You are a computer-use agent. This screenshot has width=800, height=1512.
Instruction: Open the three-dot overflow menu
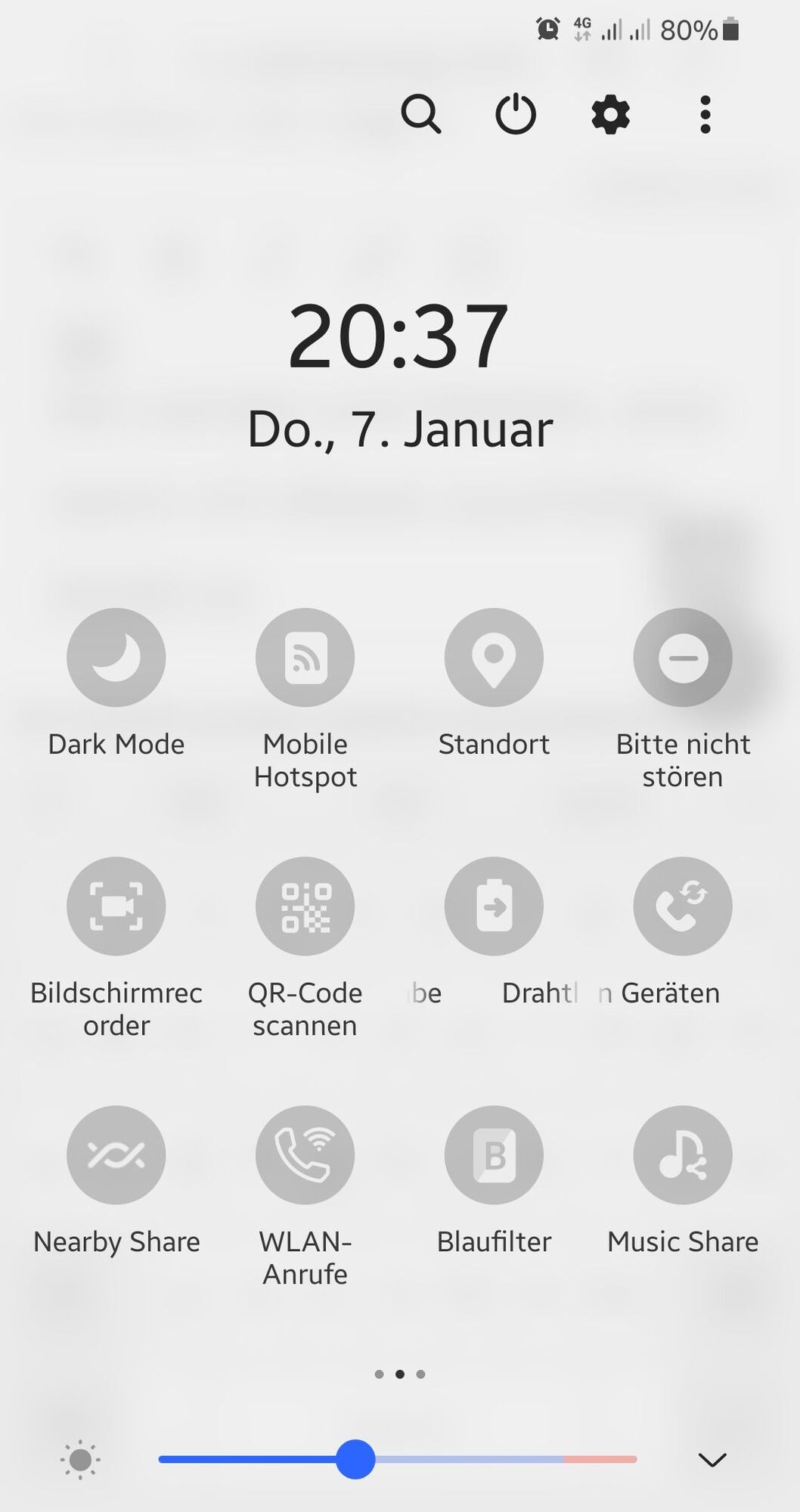705,115
